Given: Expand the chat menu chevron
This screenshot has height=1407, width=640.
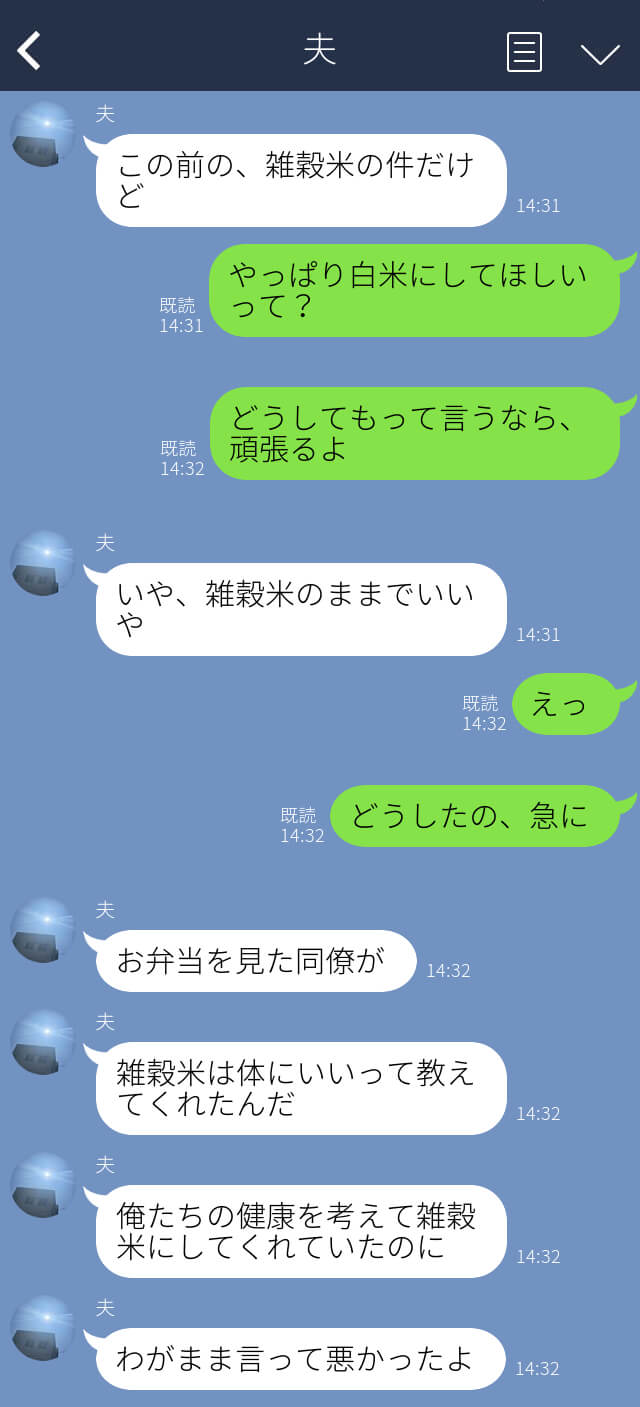Looking at the screenshot, I should point(600,53).
